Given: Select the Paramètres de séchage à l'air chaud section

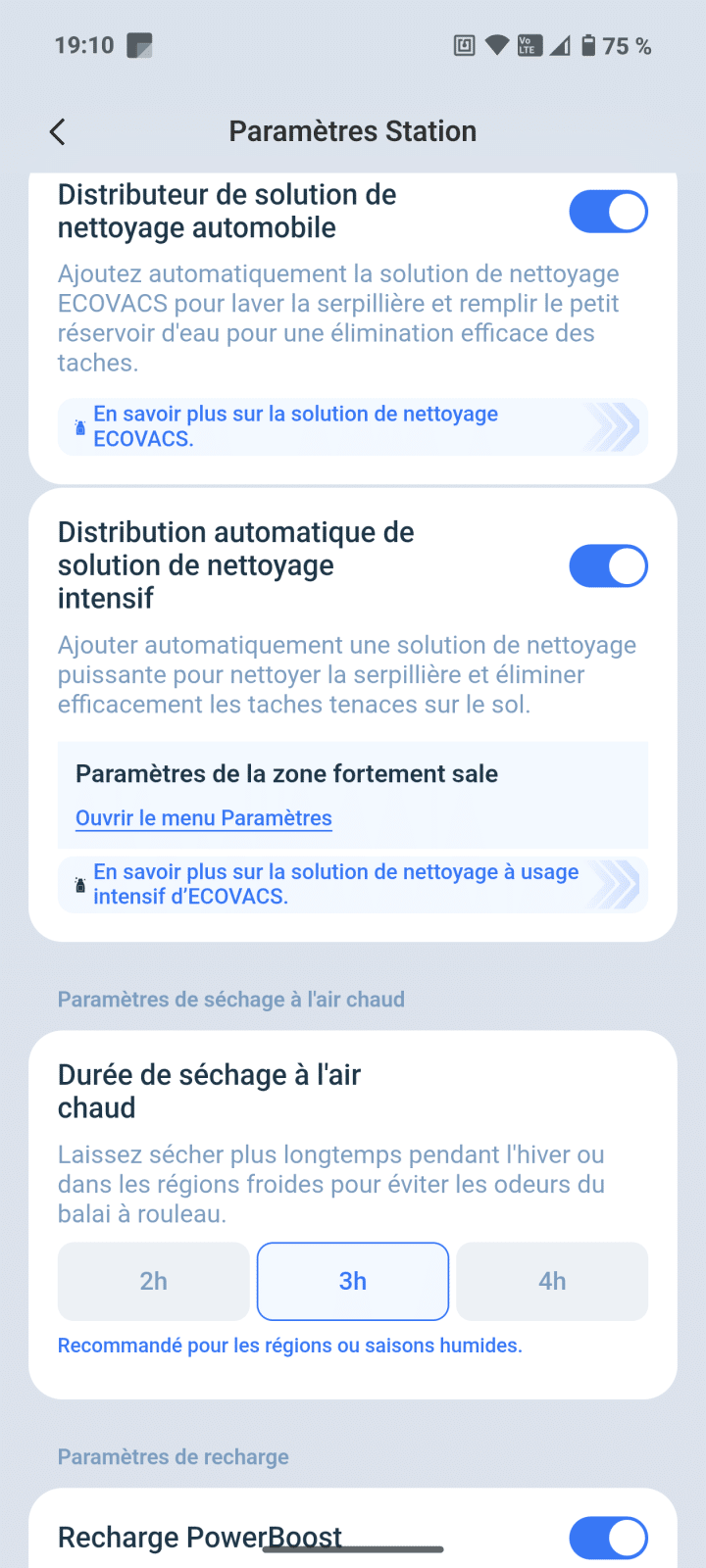Looking at the screenshot, I should click(230, 999).
